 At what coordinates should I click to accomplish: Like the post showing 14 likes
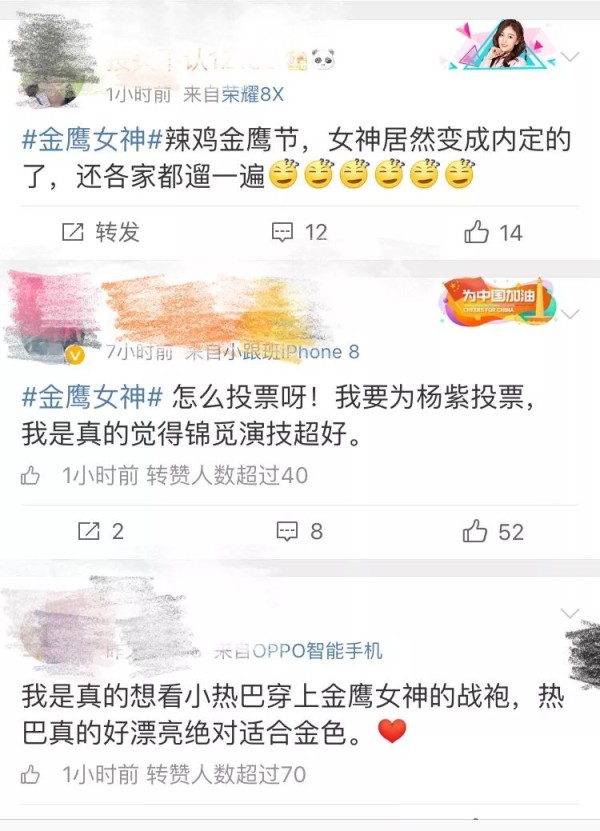pyautogui.click(x=493, y=233)
